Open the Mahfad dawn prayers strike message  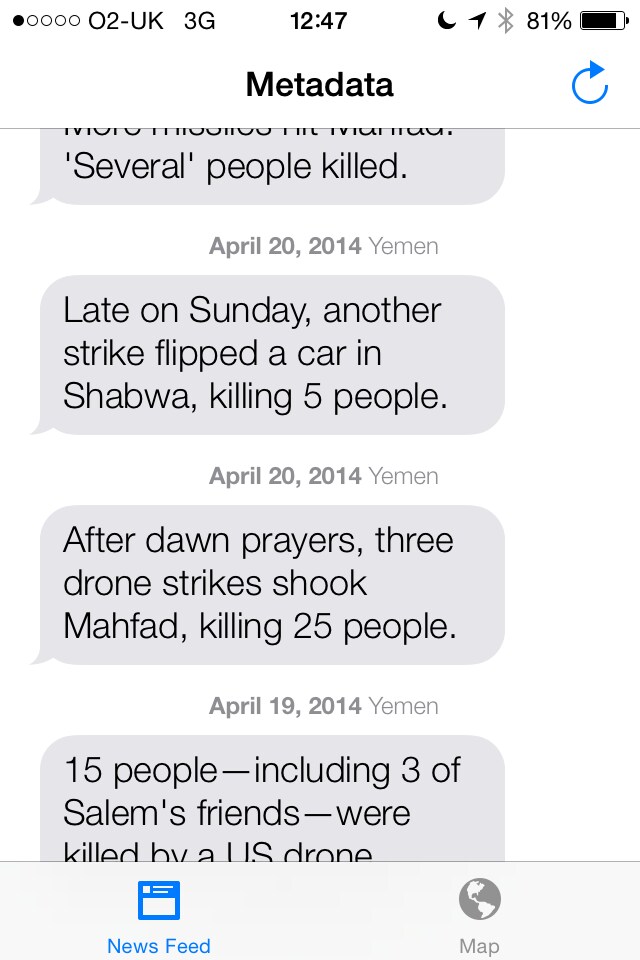tap(270, 584)
